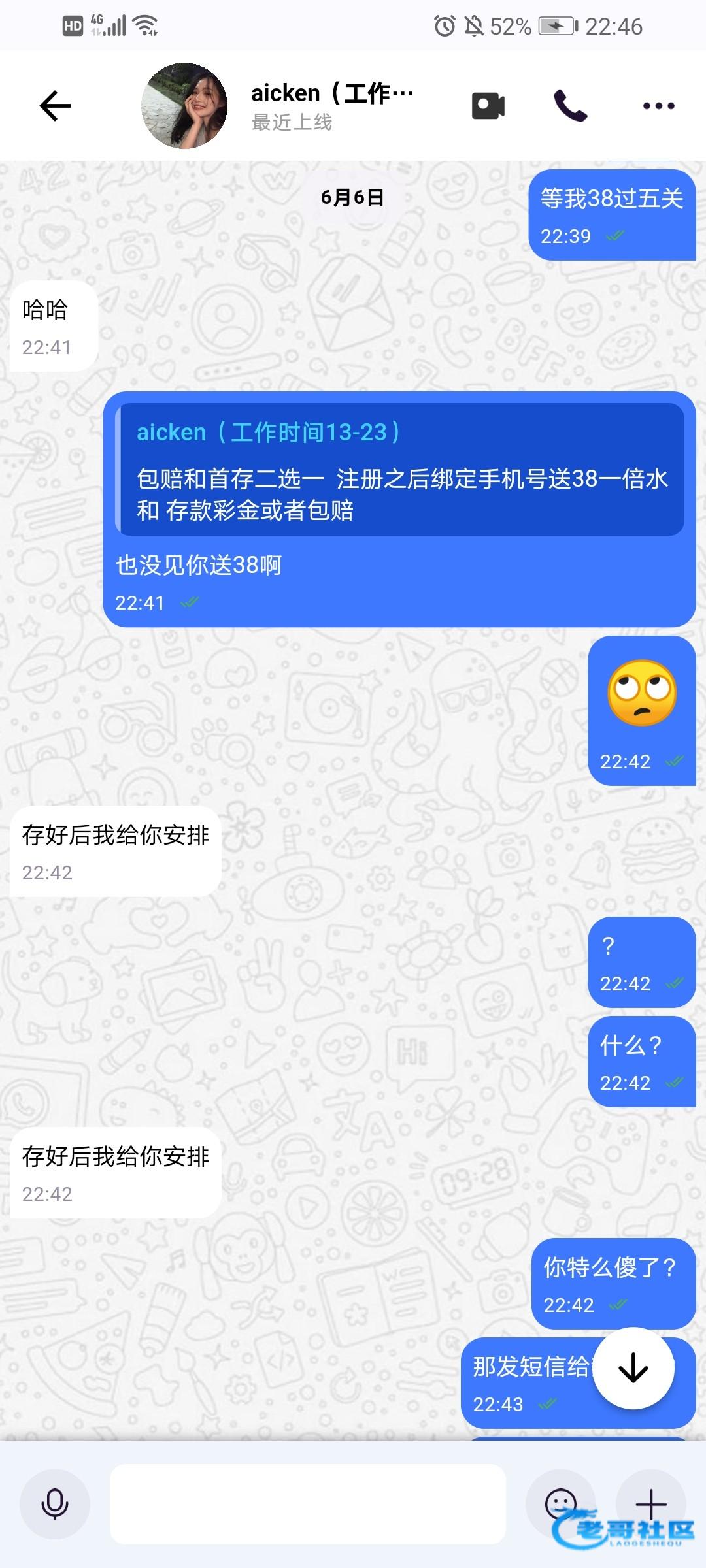Go back to the chat list
Image resolution: width=706 pixels, height=1568 pixels.
coord(55,106)
